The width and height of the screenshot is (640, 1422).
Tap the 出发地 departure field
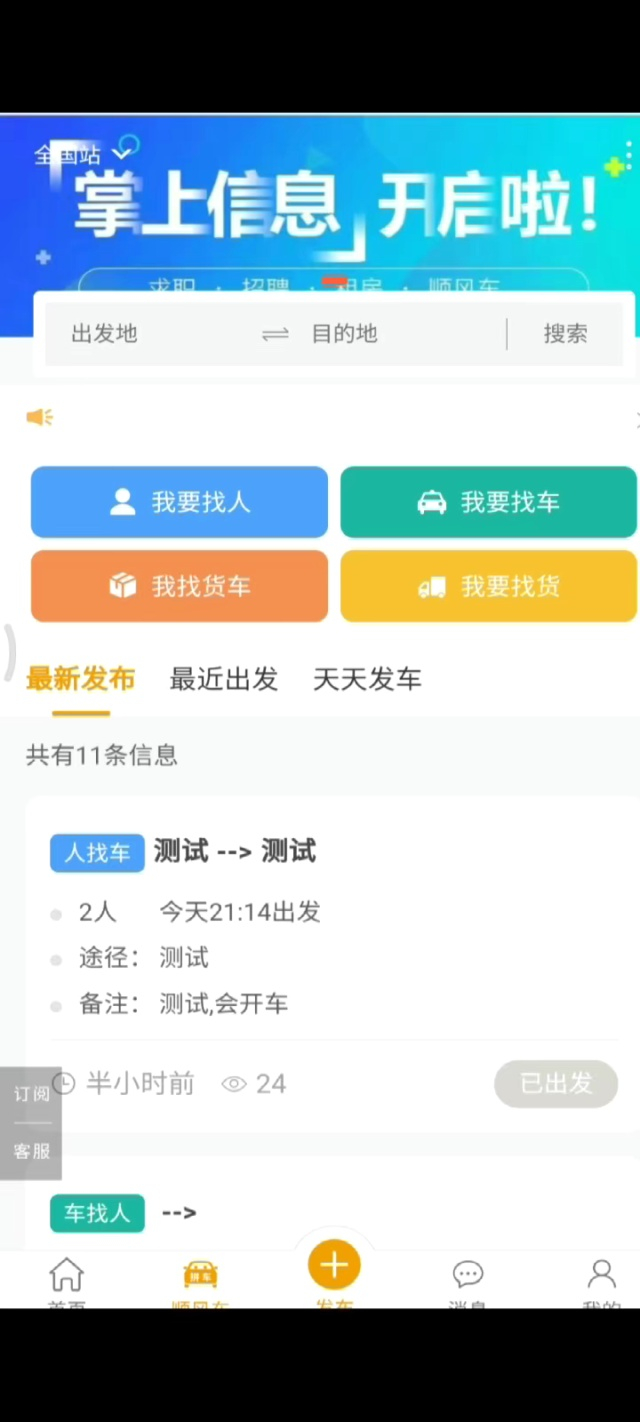click(104, 334)
